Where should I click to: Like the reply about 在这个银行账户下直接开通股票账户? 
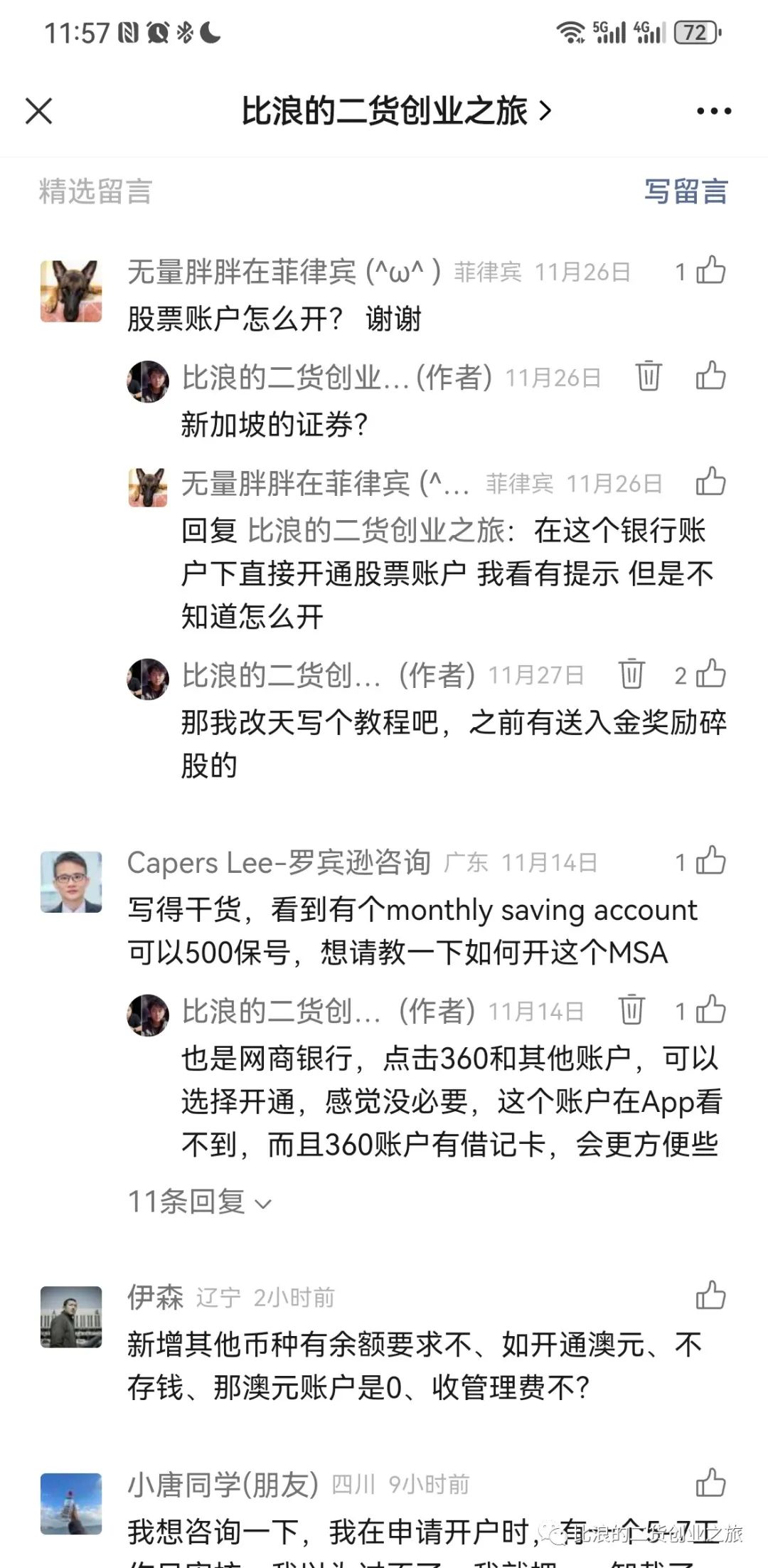pyautogui.click(x=710, y=482)
